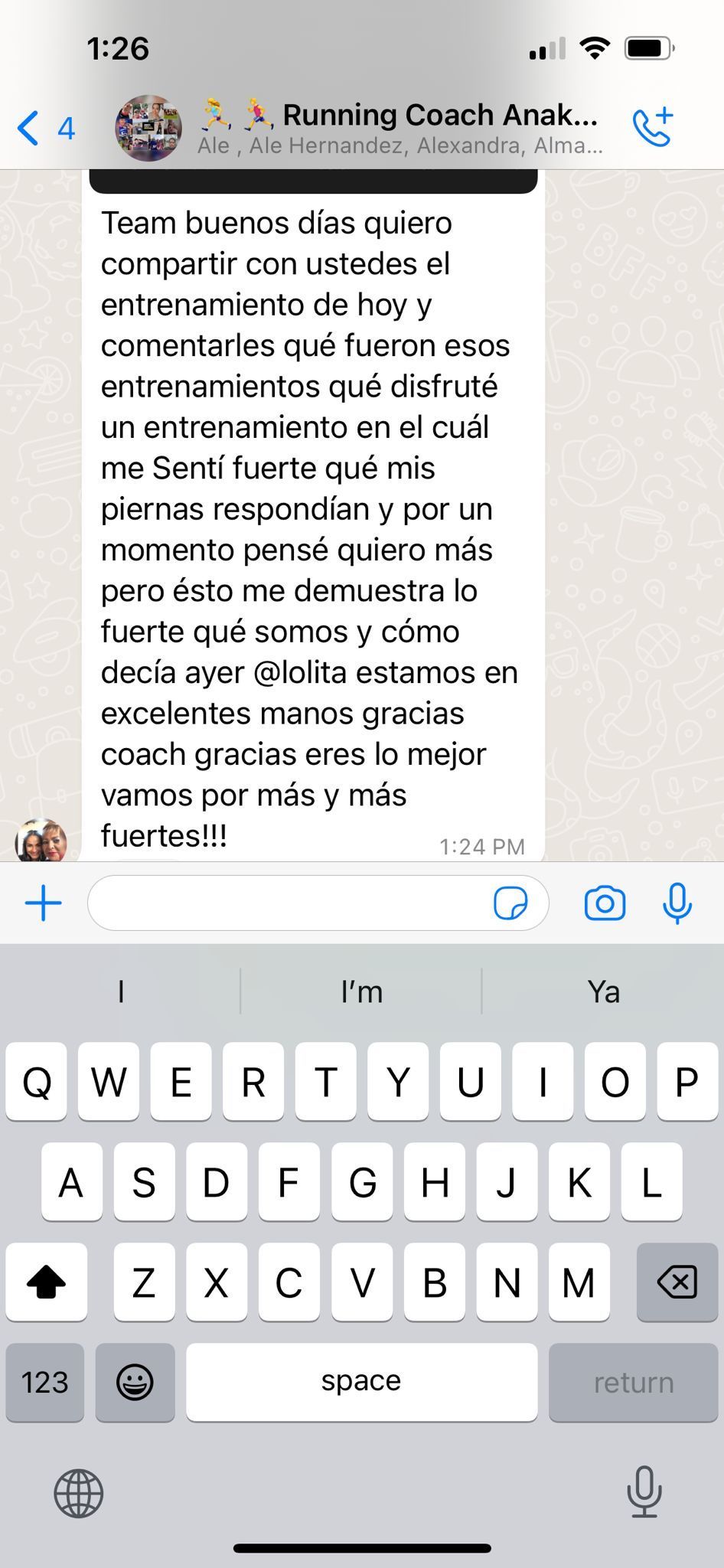Open the camera to take a photo

(x=605, y=903)
